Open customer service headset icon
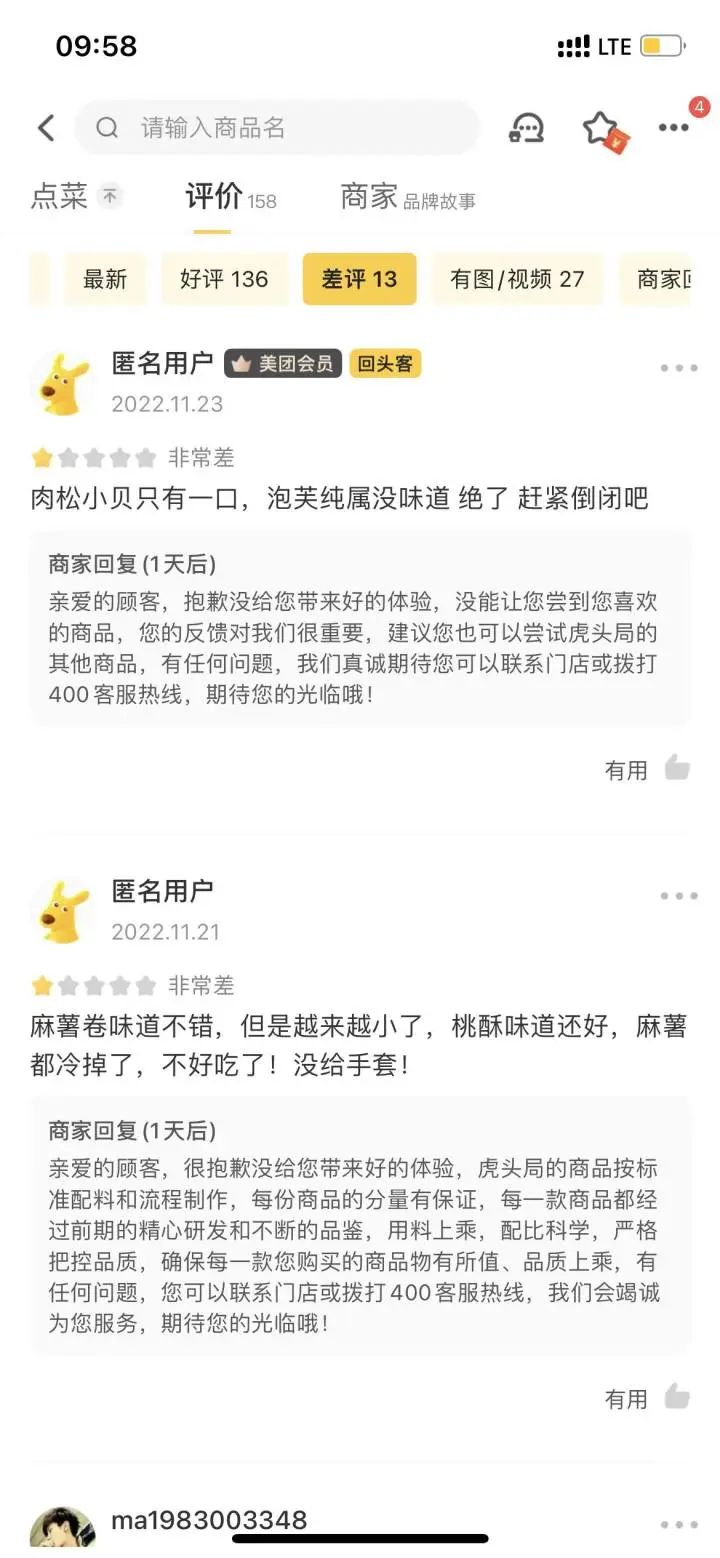720x1558 pixels. (526, 128)
